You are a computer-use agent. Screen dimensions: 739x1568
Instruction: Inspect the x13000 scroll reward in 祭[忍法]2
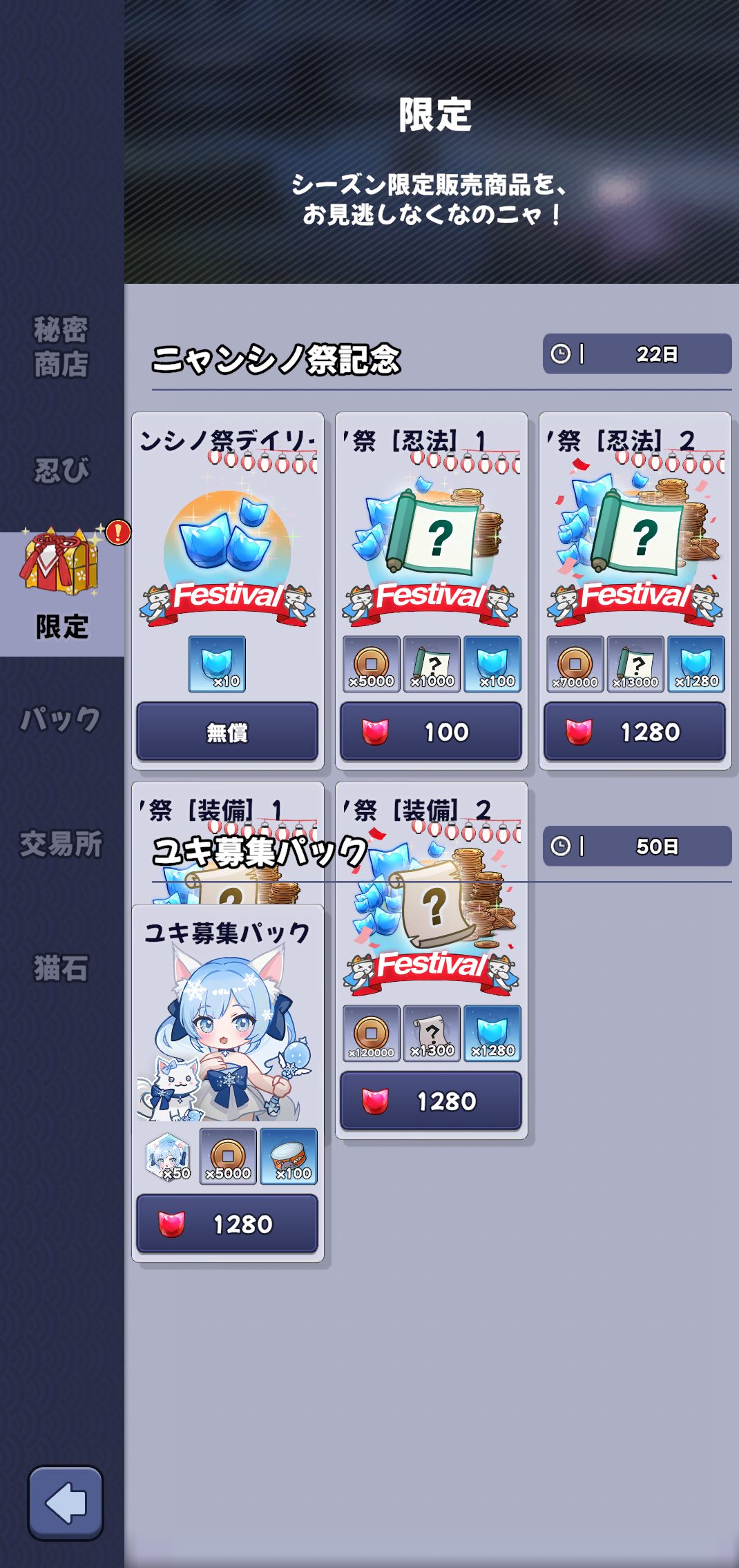[635, 664]
